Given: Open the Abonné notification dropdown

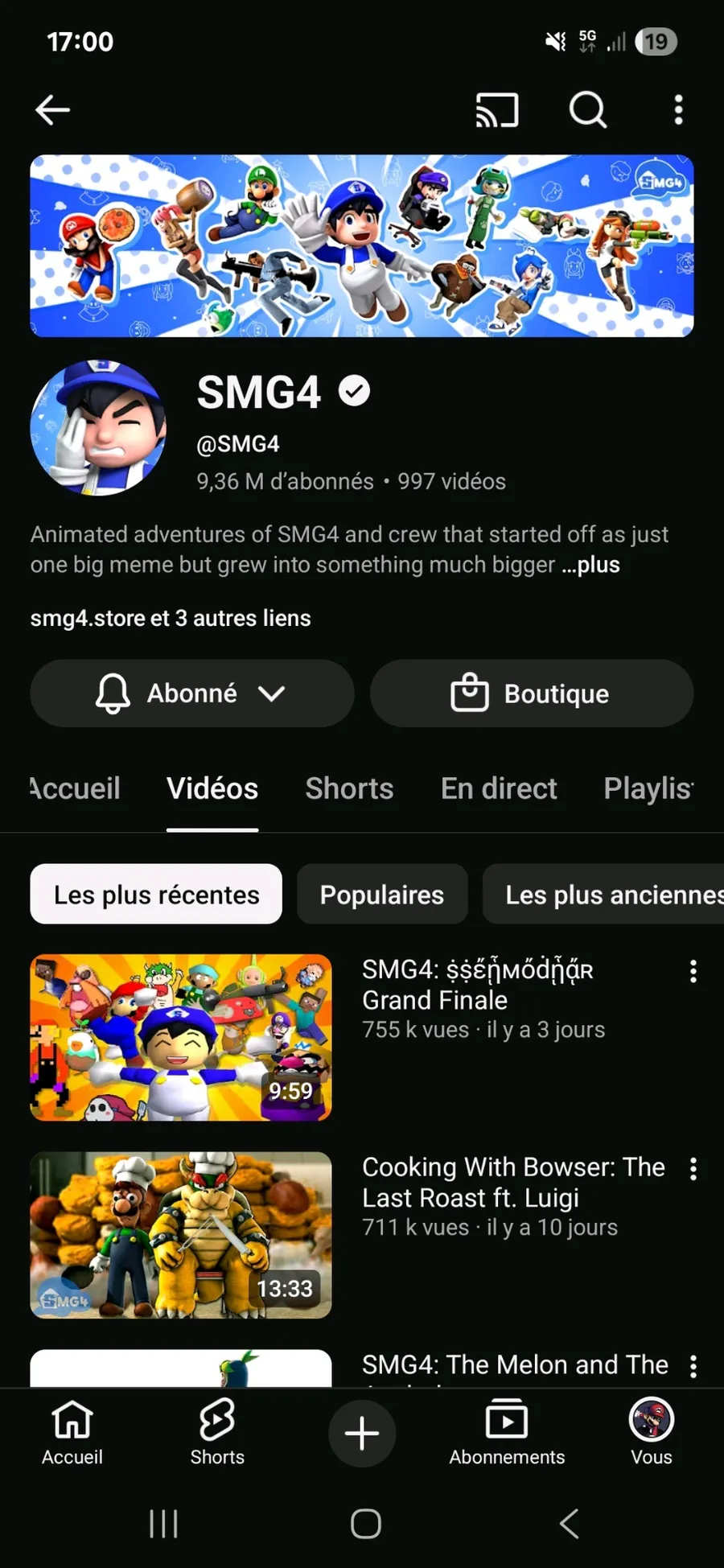Looking at the screenshot, I should coord(192,693).
